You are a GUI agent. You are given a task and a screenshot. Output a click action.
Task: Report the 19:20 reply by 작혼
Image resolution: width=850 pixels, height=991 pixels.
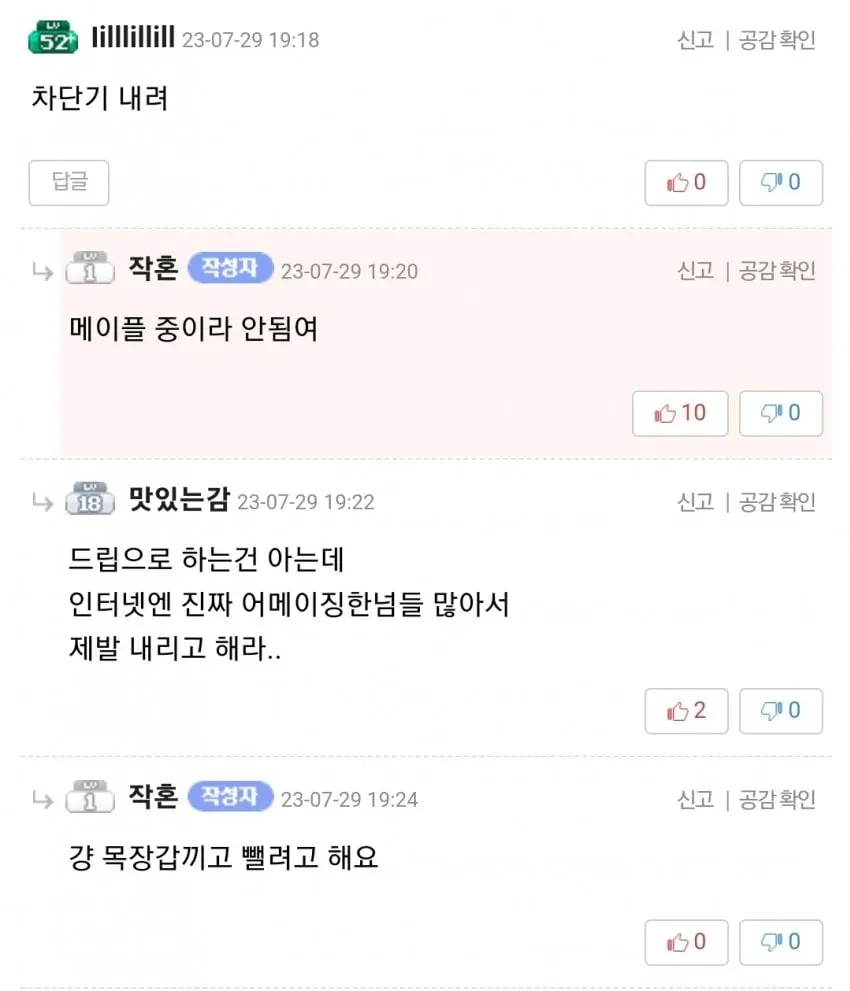(695, 271)
